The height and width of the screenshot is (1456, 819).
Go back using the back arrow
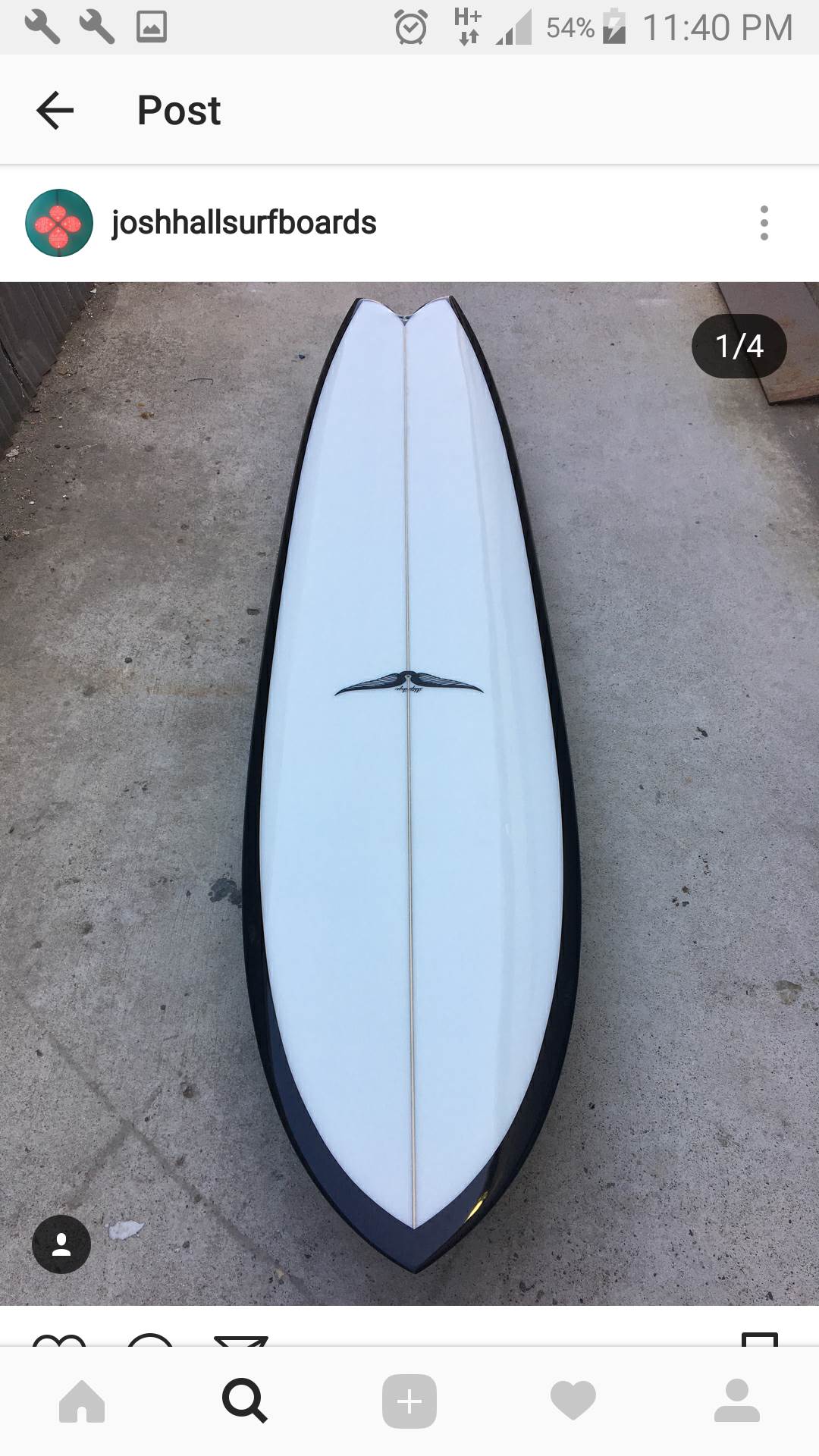click(55, 111)
